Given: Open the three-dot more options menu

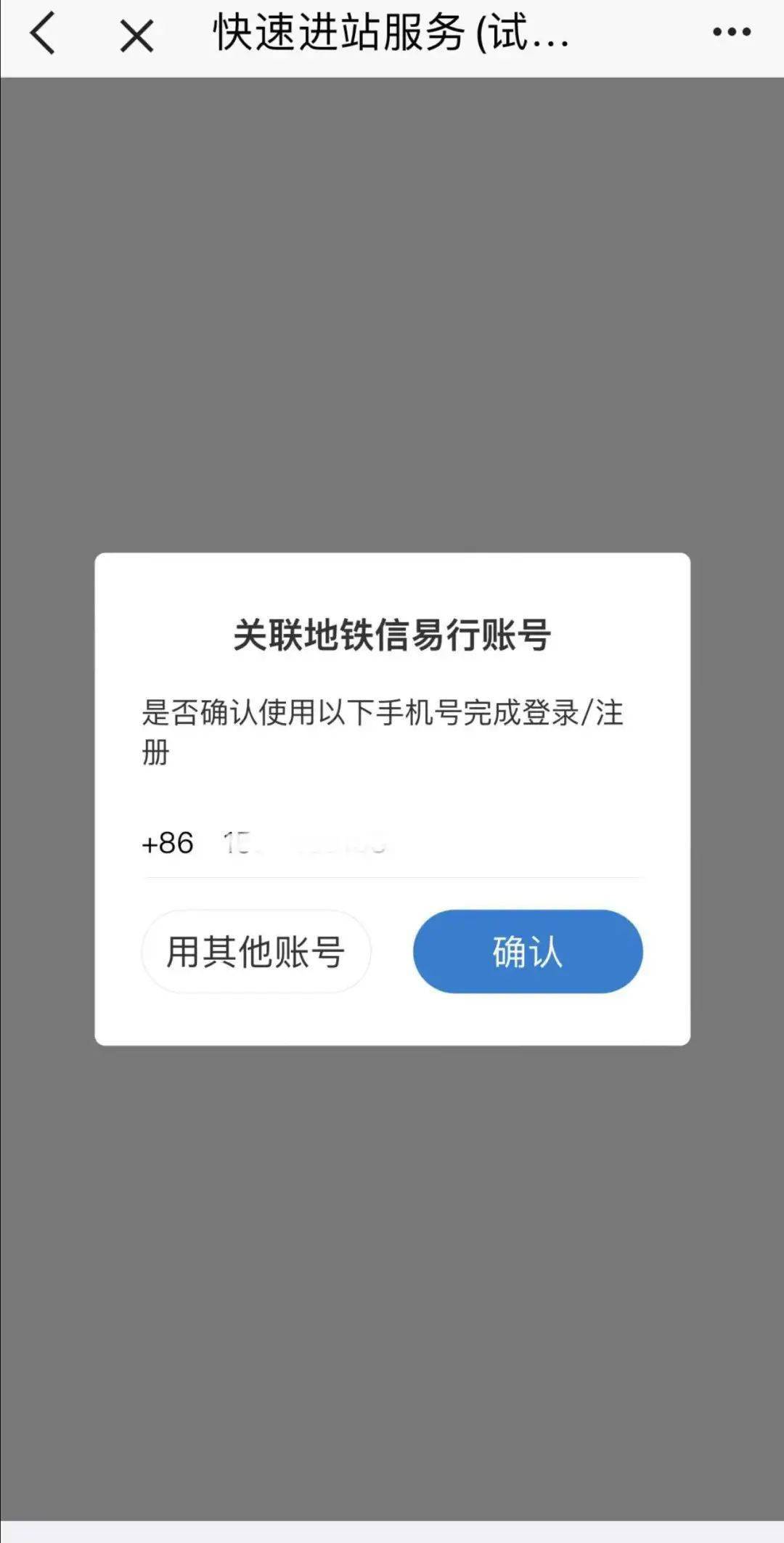Looking at the screenshot, I should [732, 32].
